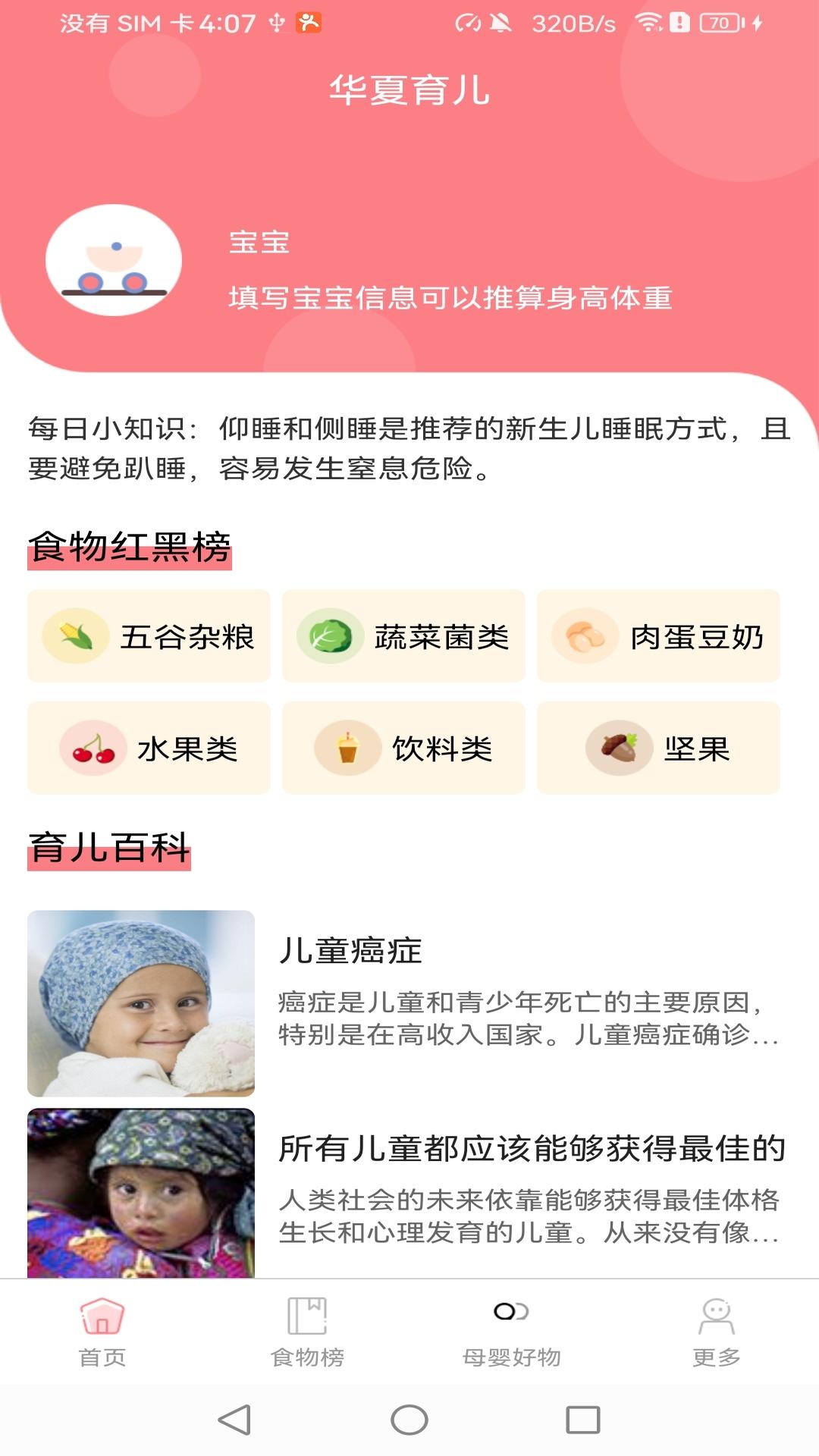The image size is (819, 1456).
Task: Switch to the 食物榜 tab
Action: (307, 1332)
